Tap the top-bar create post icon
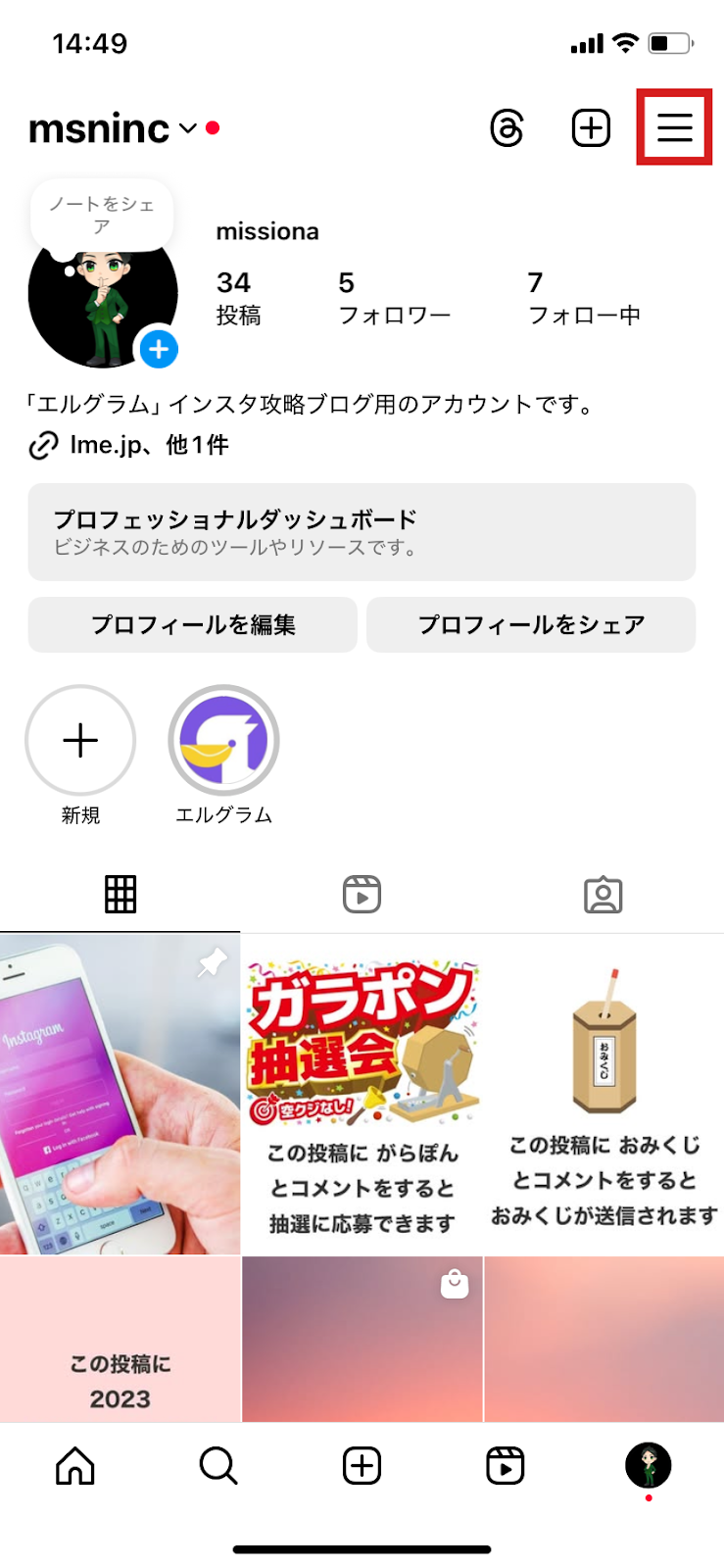The image size is (724, 1568). coord(591,128)
